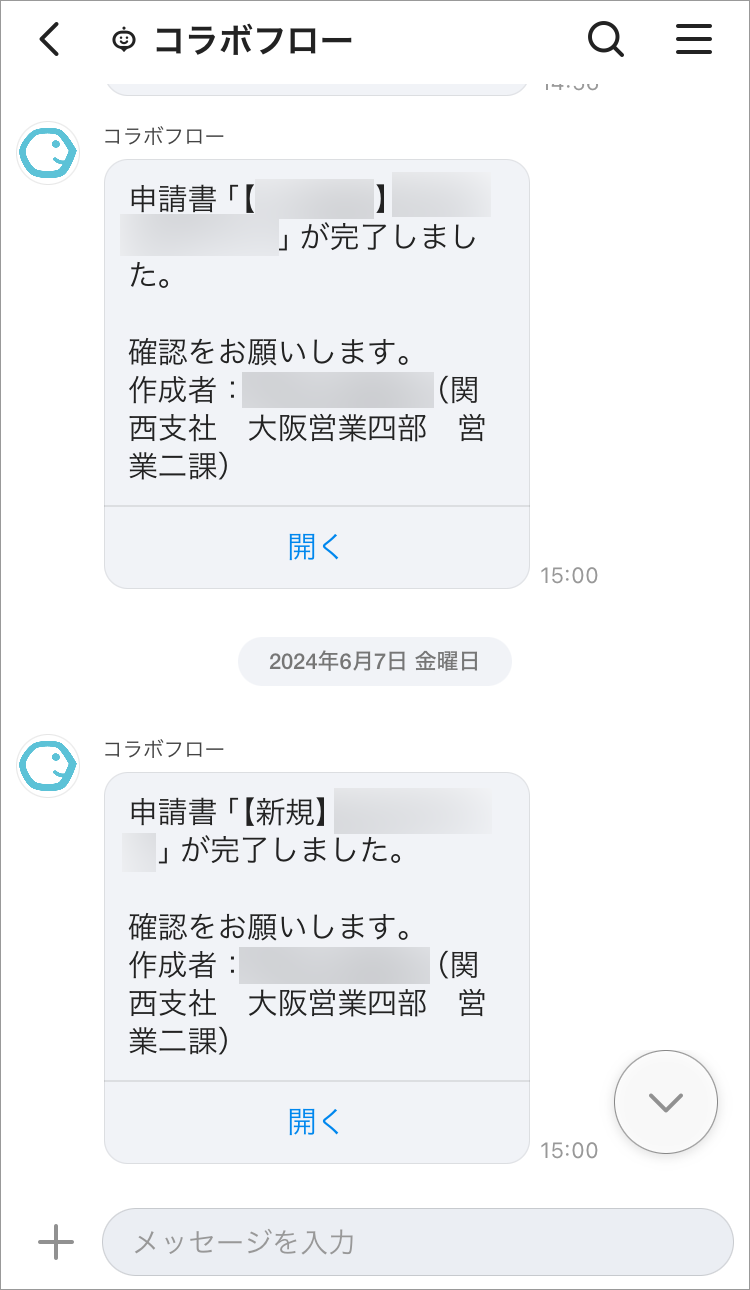Search within this chat
The image size is (750, 1290).
click(605, 40)
